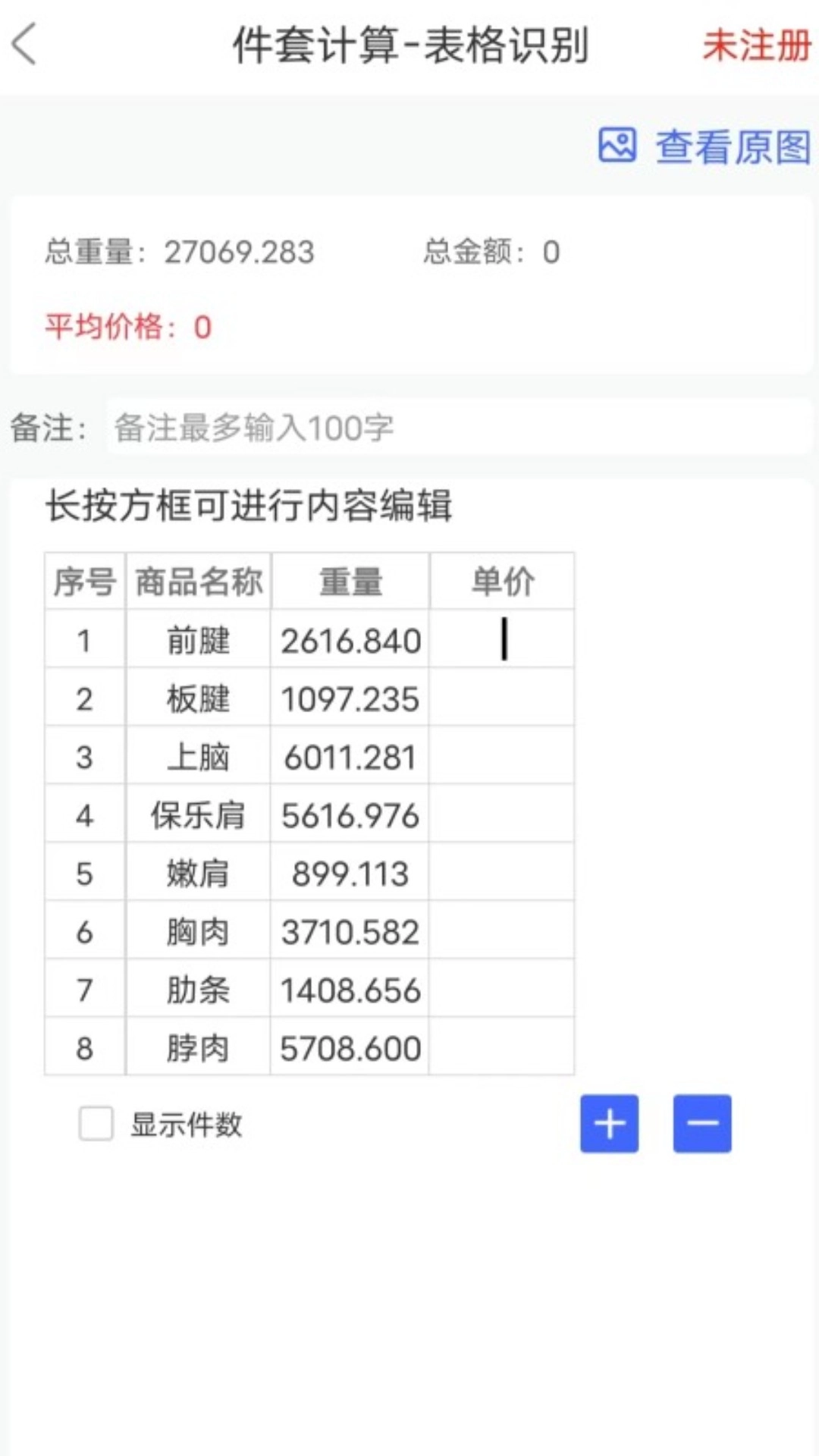Image resolution: width=819 pixels, height=1456 pixels.
Task: Tap the unit price cell of row 1
Action: pyautogui.click(x=501, y=639)
